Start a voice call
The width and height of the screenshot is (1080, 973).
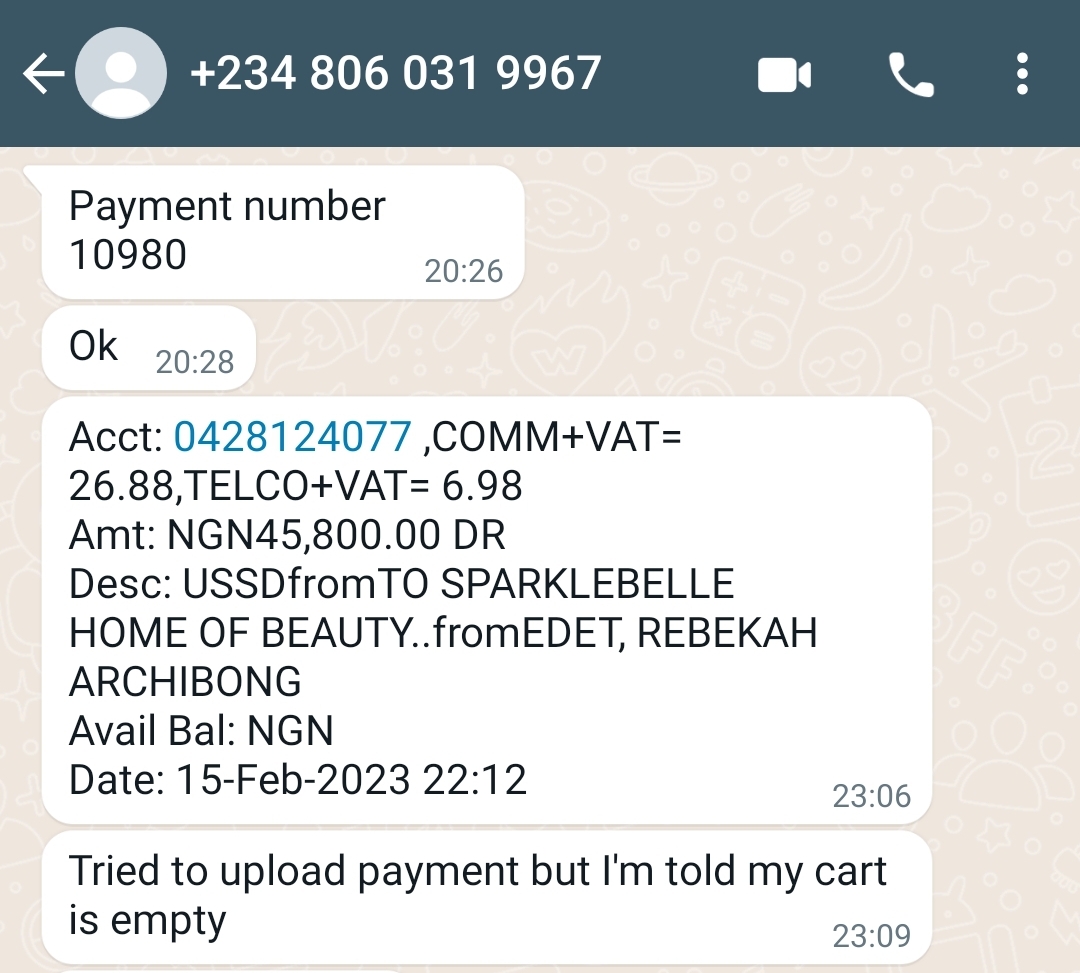point(910,75)
